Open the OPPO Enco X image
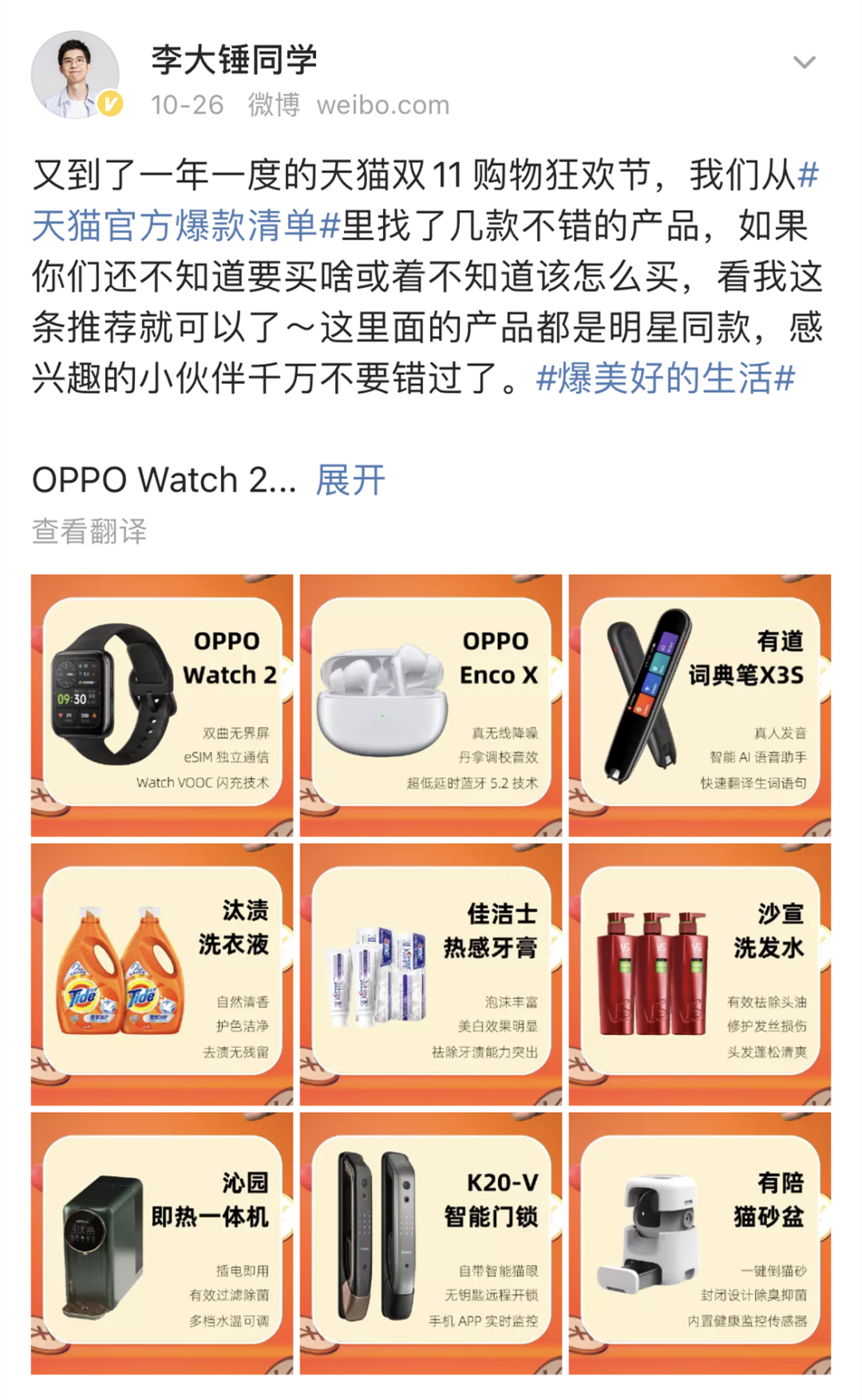Image resolution: width=862 pixels, height=1400 pixels. point(431,705)
